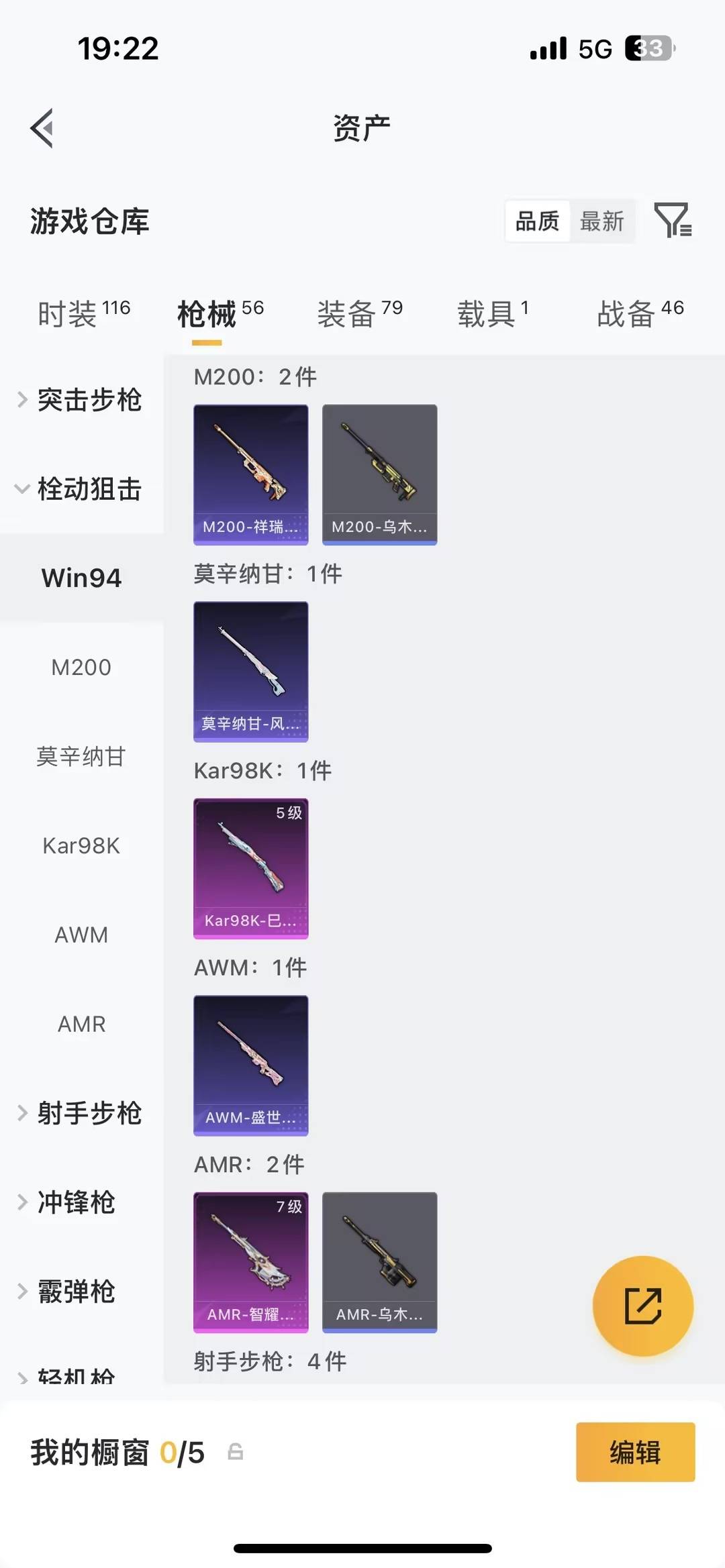Expand the 射手步枪 category

pos(81,1114)
